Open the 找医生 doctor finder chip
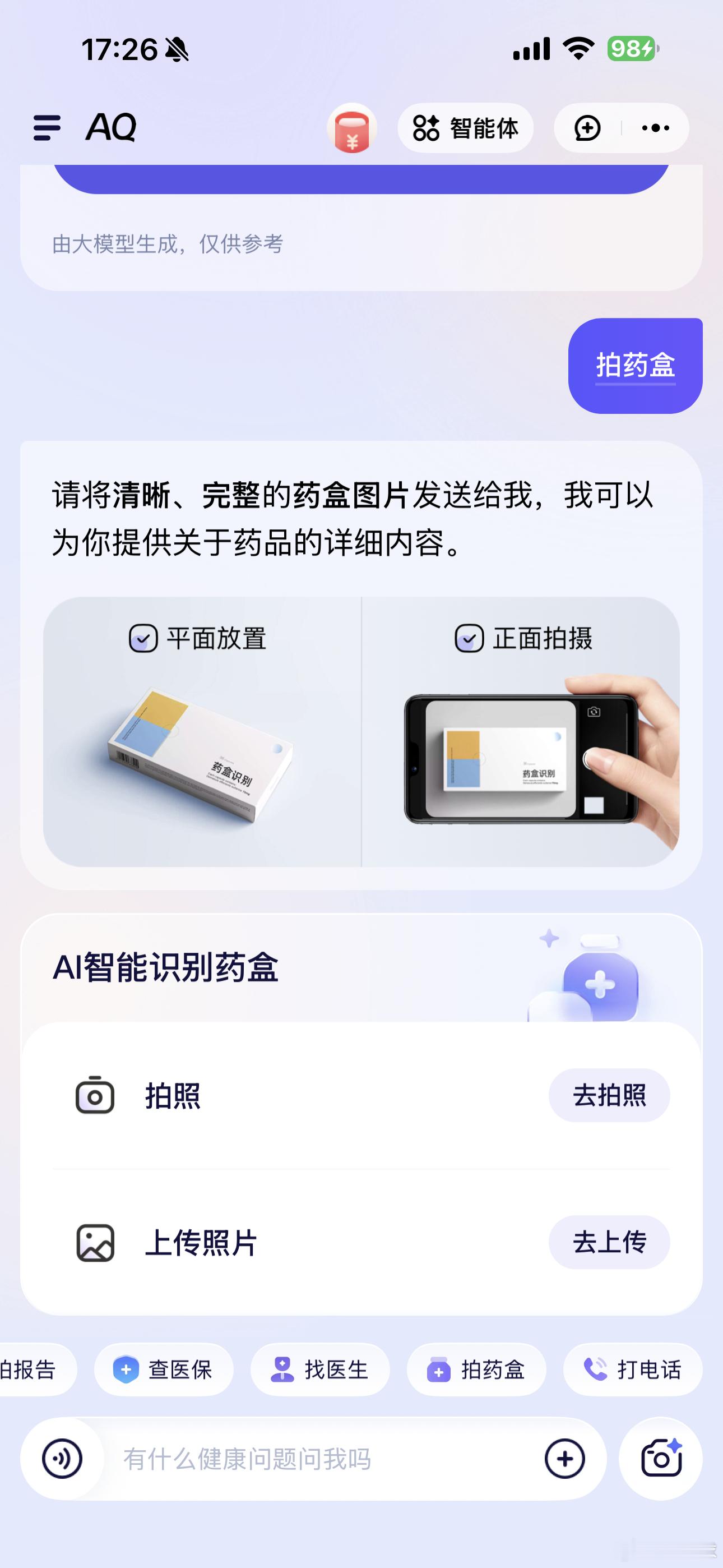Viewport: 723px width, 1568px height. point(320,1369)
